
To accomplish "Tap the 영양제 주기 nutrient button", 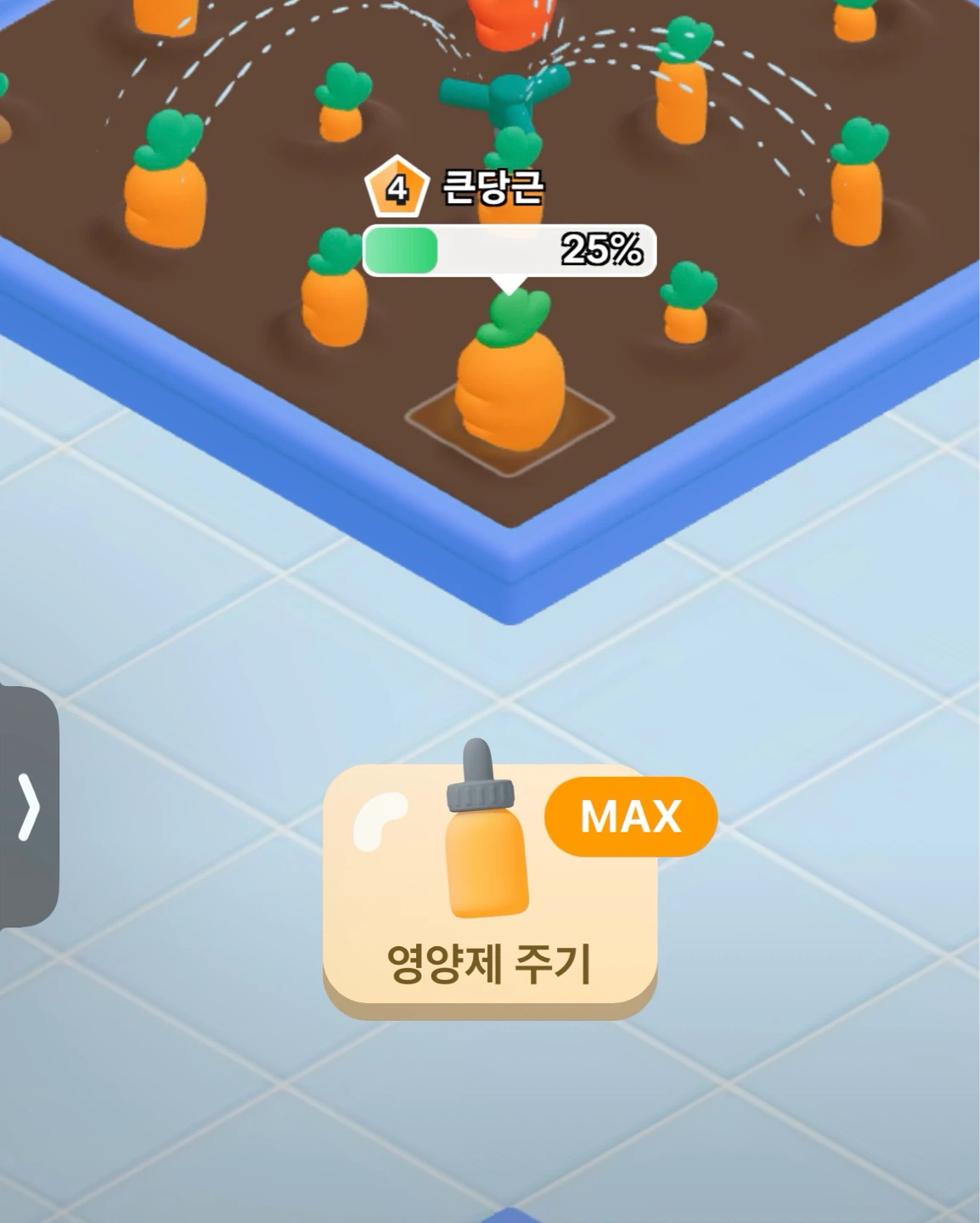I will tap(490, 890).
